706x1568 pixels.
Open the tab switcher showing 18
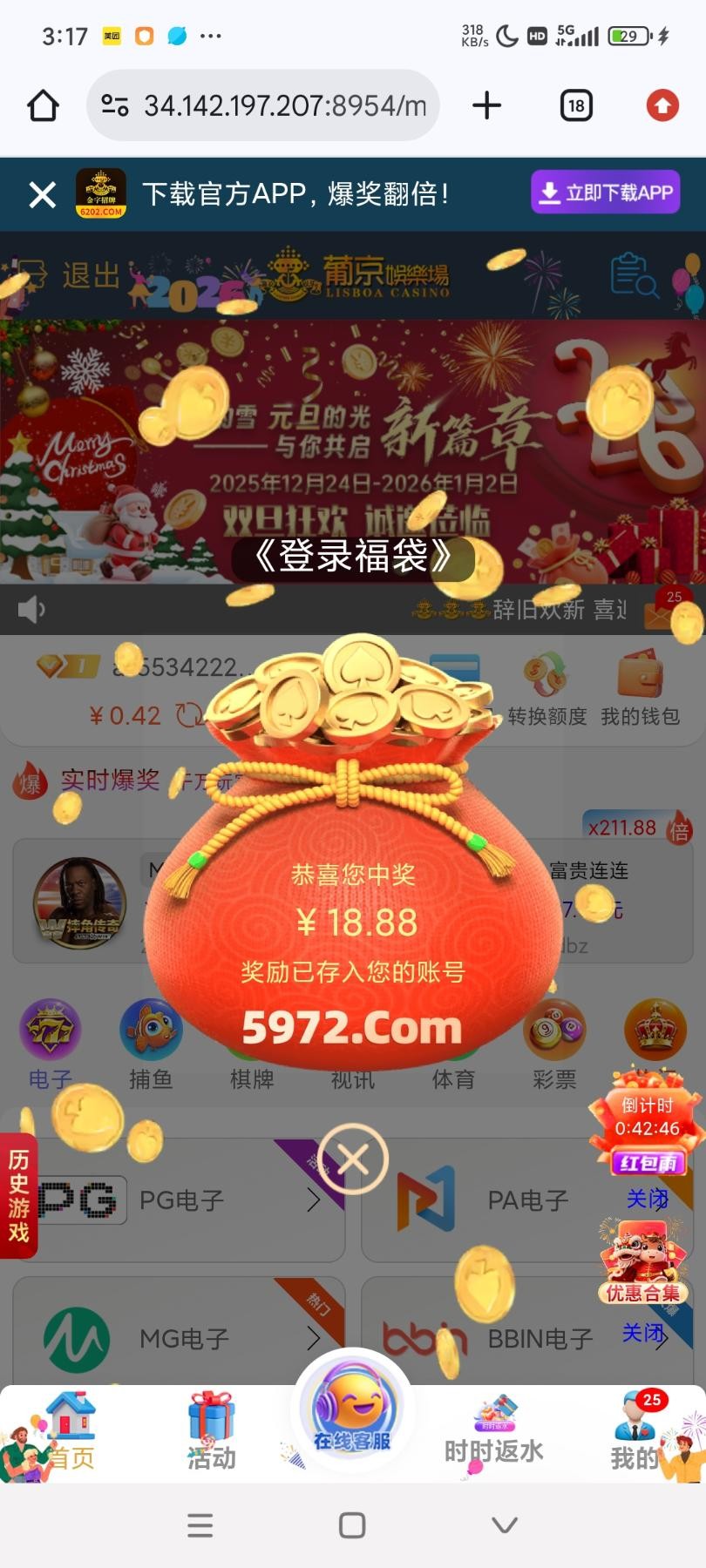point(575,106)
